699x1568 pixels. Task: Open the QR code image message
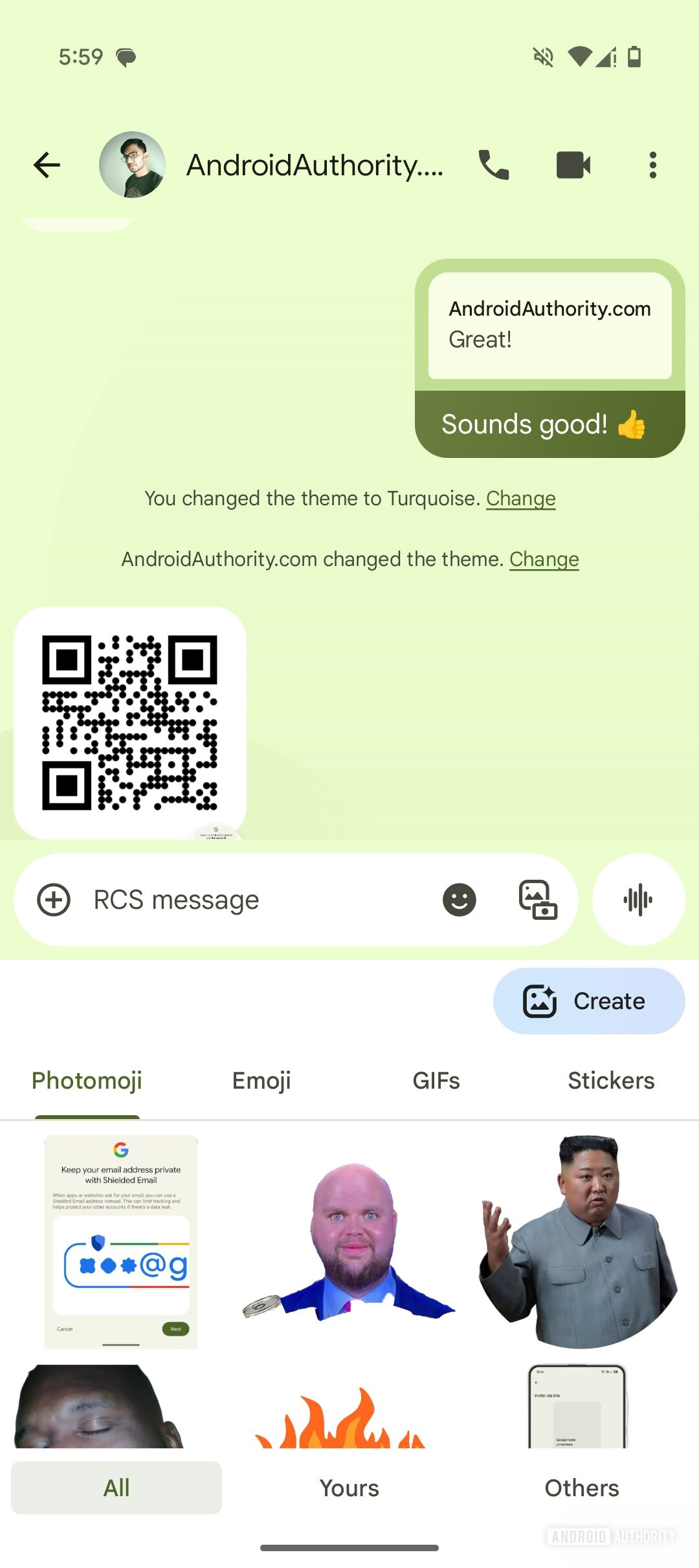129,723
